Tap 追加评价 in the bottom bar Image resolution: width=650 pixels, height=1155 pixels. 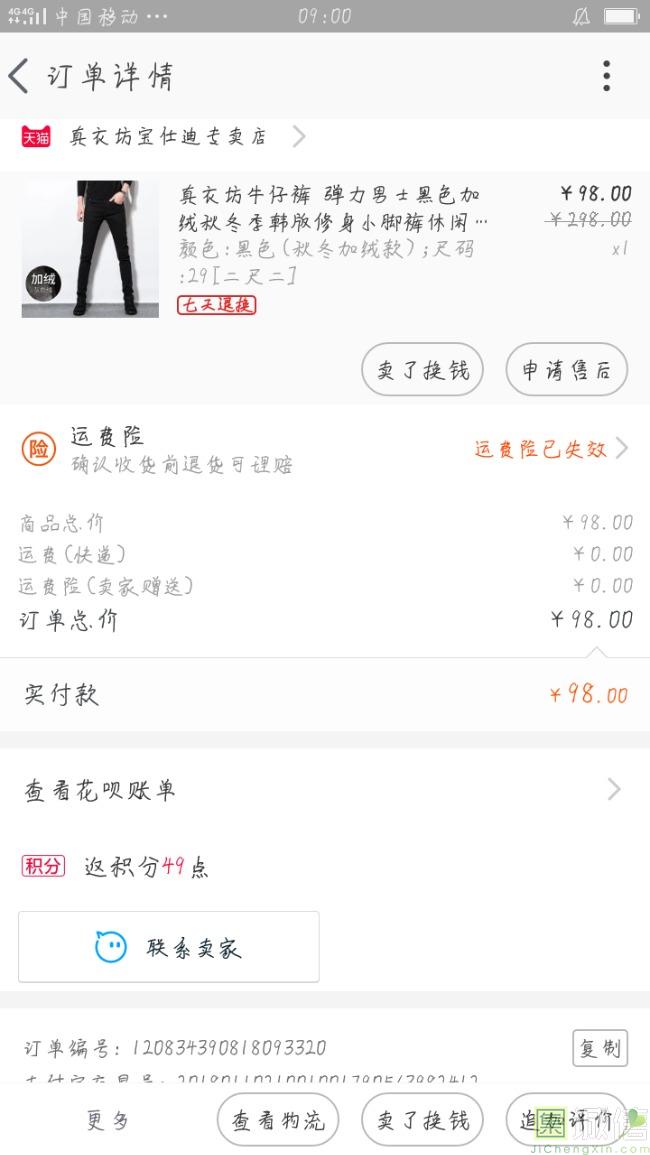click(x=566, y=1121)
